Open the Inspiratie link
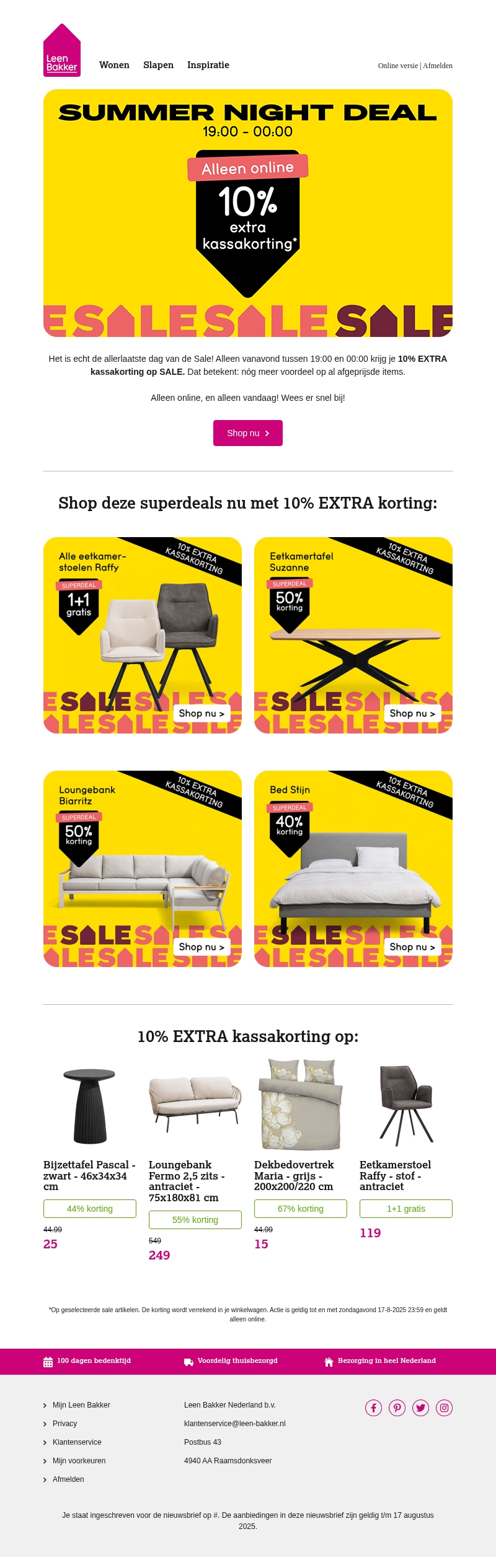The width and height of the screenshot is (496, 1568). point(208,65)
